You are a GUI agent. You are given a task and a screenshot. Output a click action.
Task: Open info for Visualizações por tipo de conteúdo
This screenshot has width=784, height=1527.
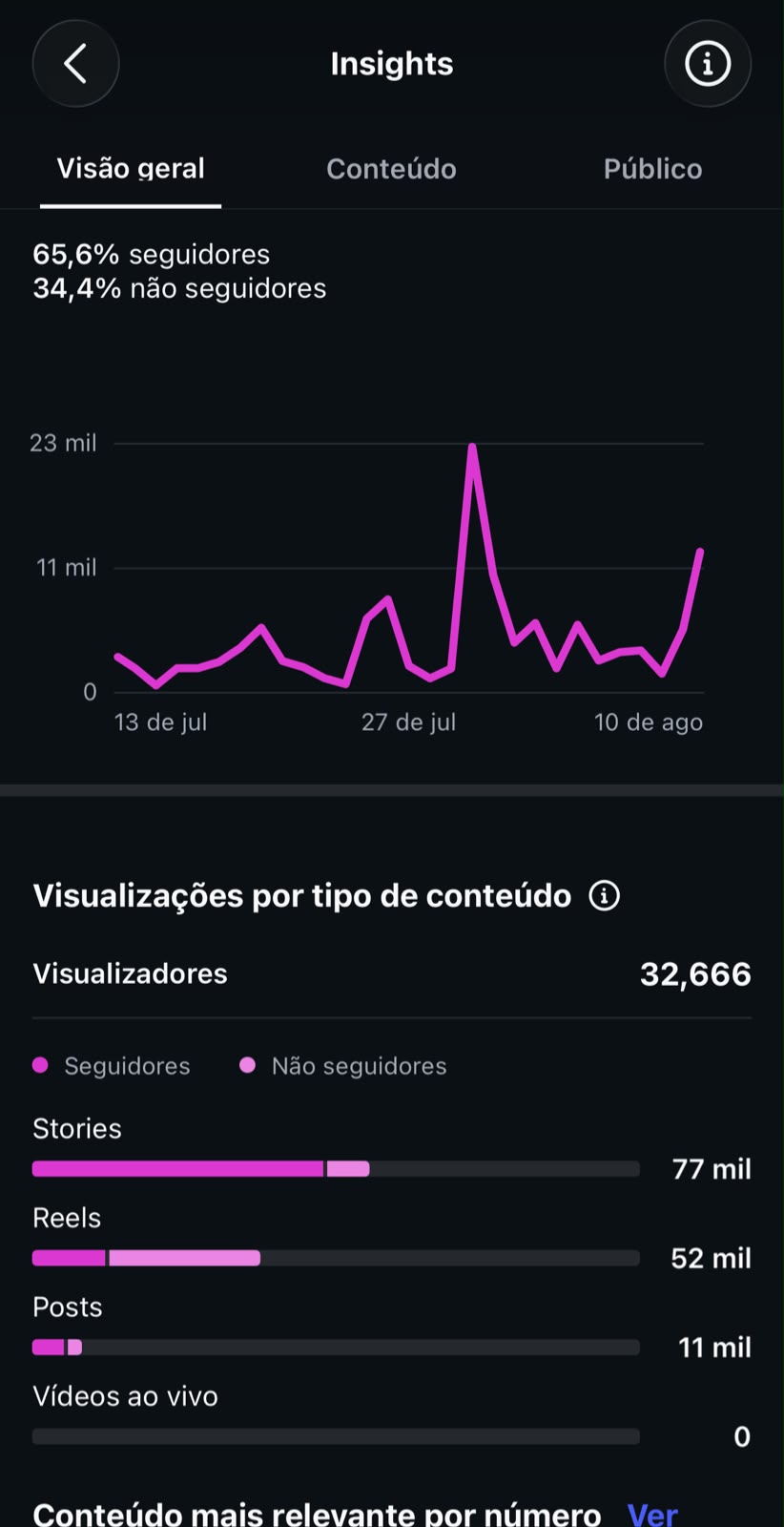point(604,896)
